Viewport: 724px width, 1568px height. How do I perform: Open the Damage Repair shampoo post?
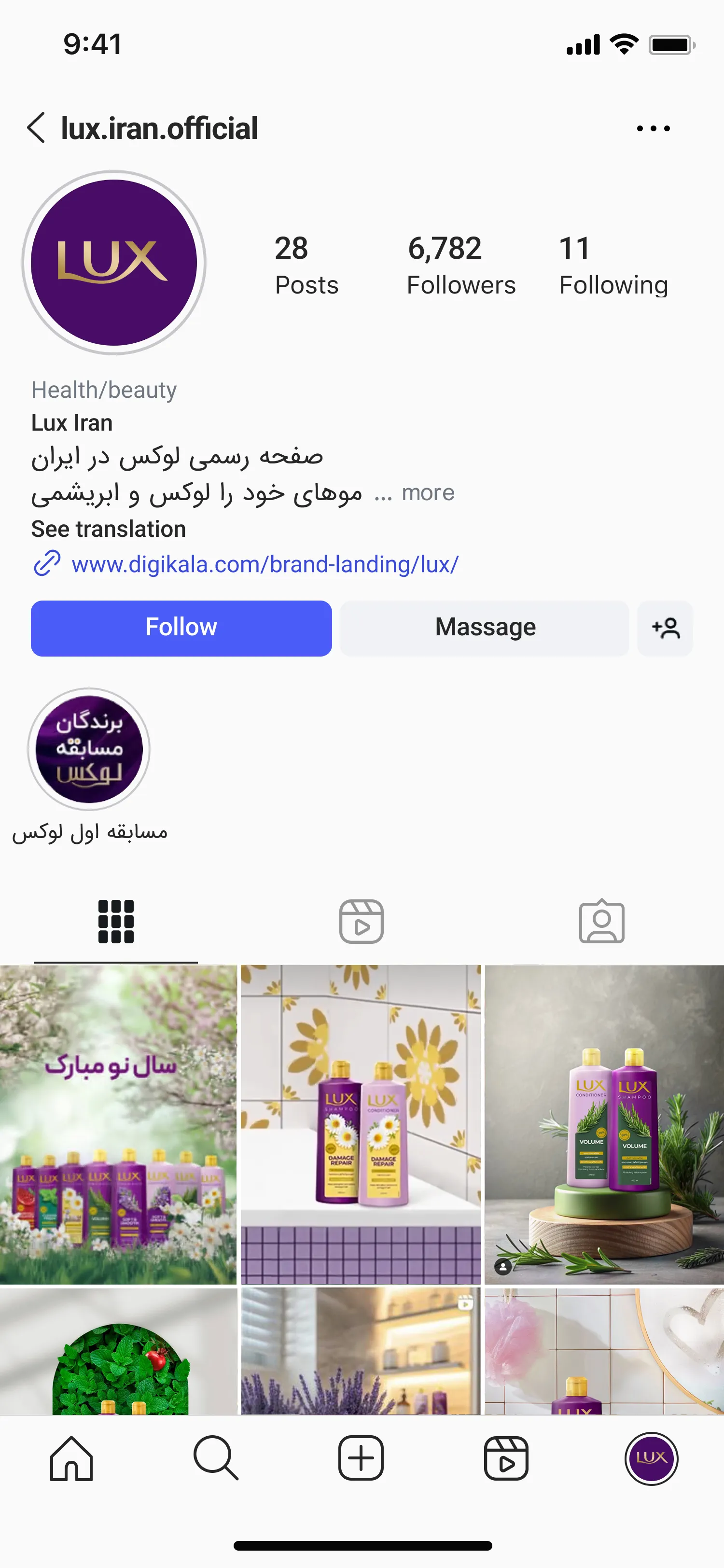(x=361, y=1124)
